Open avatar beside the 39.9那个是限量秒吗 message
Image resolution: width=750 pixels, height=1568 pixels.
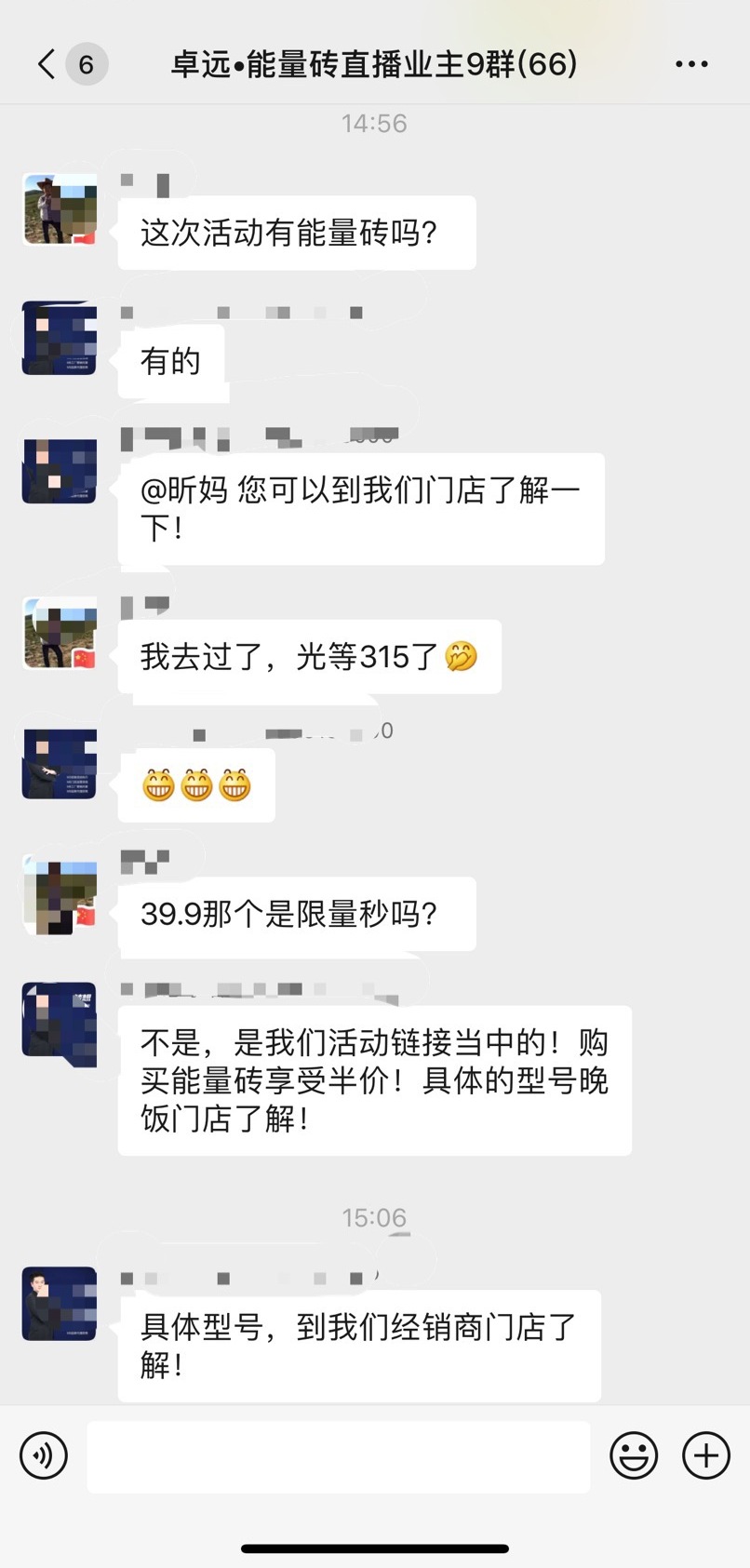[60, 896]
